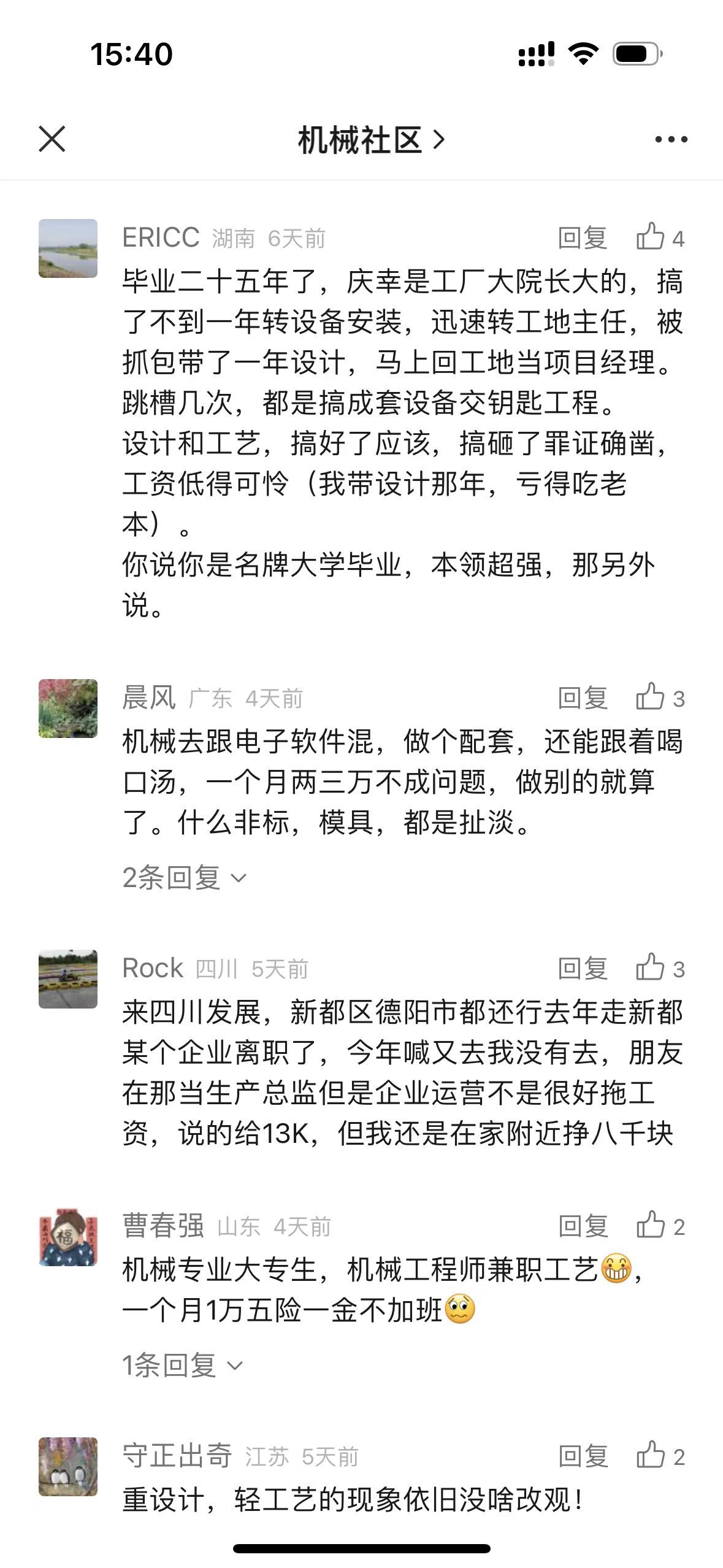723x1568 pixels.
Task: Open the 机械社区 title link
Action: point(370,140)
